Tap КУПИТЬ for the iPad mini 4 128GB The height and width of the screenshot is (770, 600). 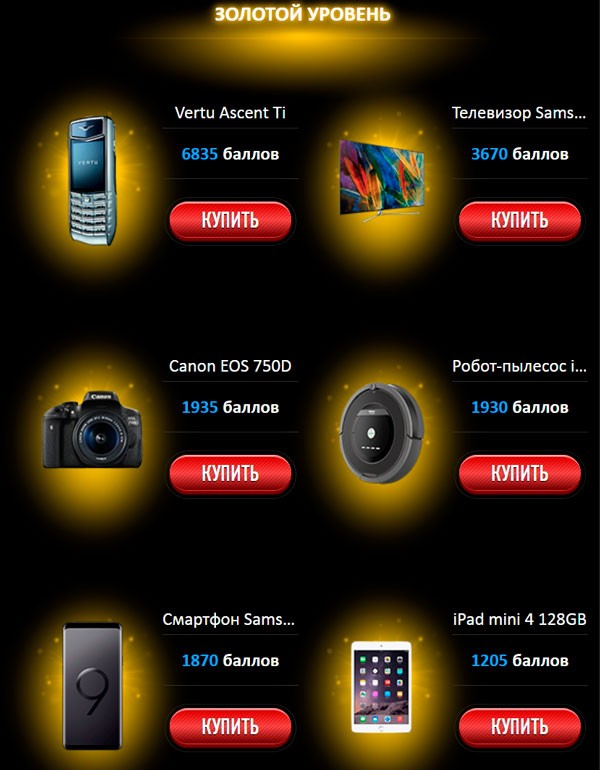pos(519,727)
